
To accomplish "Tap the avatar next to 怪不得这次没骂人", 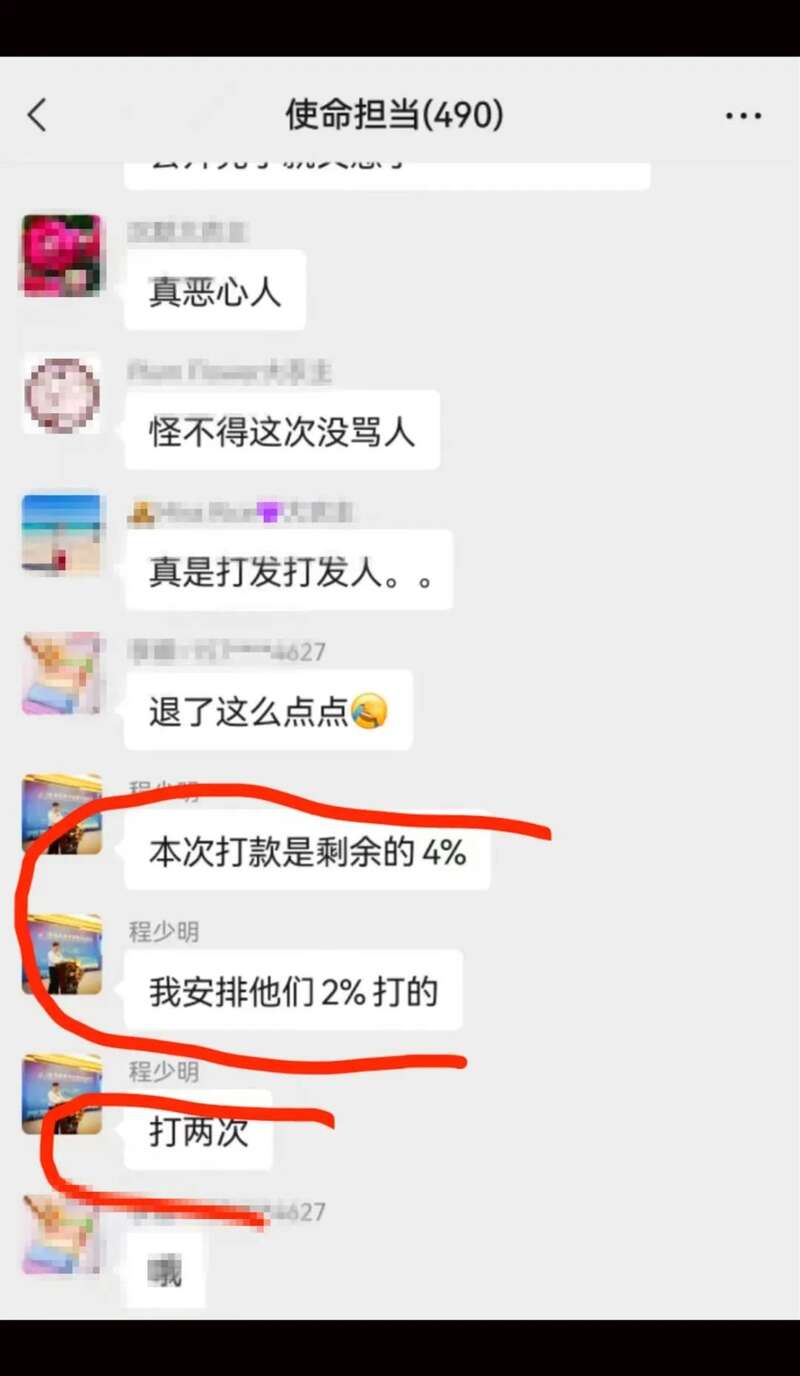I will point(62,394).
